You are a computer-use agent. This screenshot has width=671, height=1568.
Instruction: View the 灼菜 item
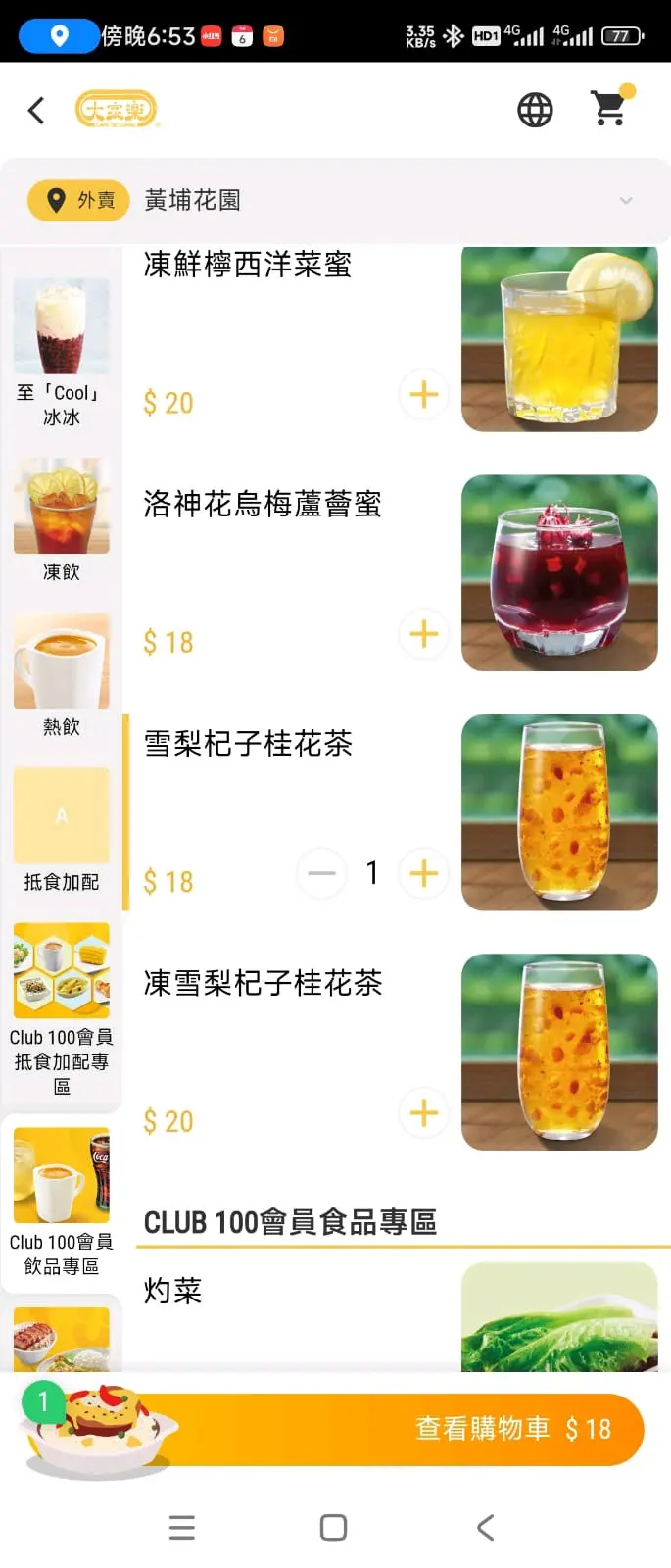coord(172,1292)
